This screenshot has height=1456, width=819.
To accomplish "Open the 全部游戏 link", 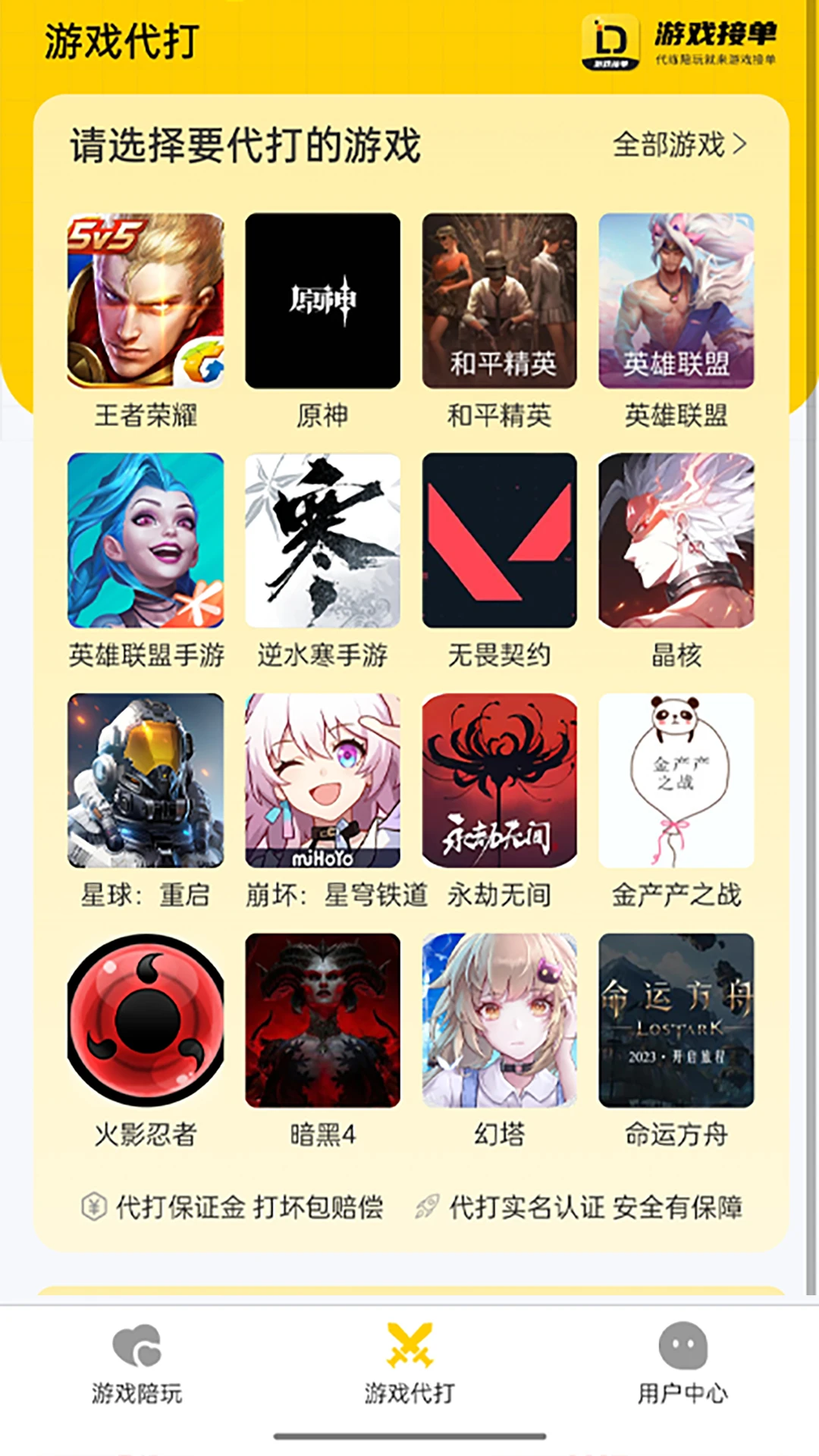I will pos(679,144).
